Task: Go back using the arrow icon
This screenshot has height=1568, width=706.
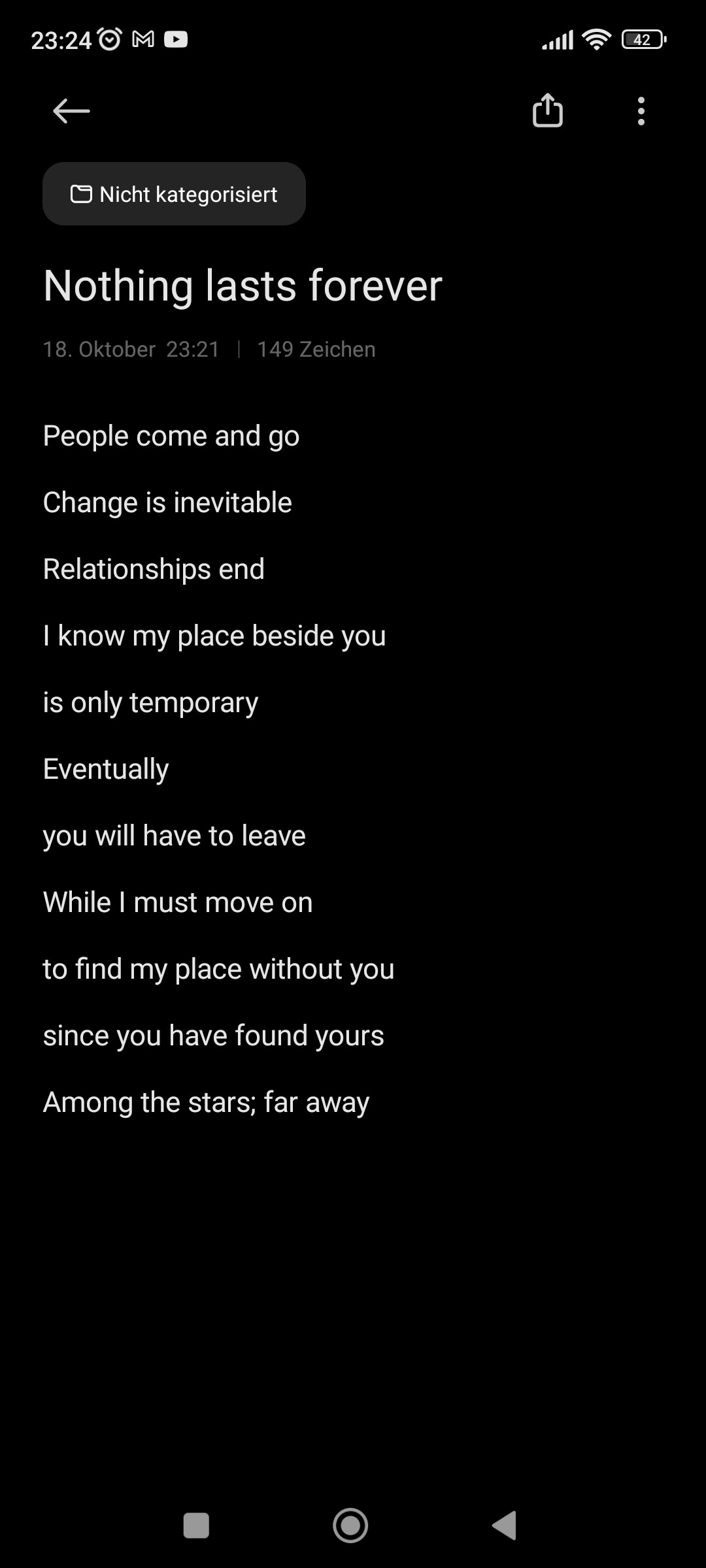Action: 71,111
